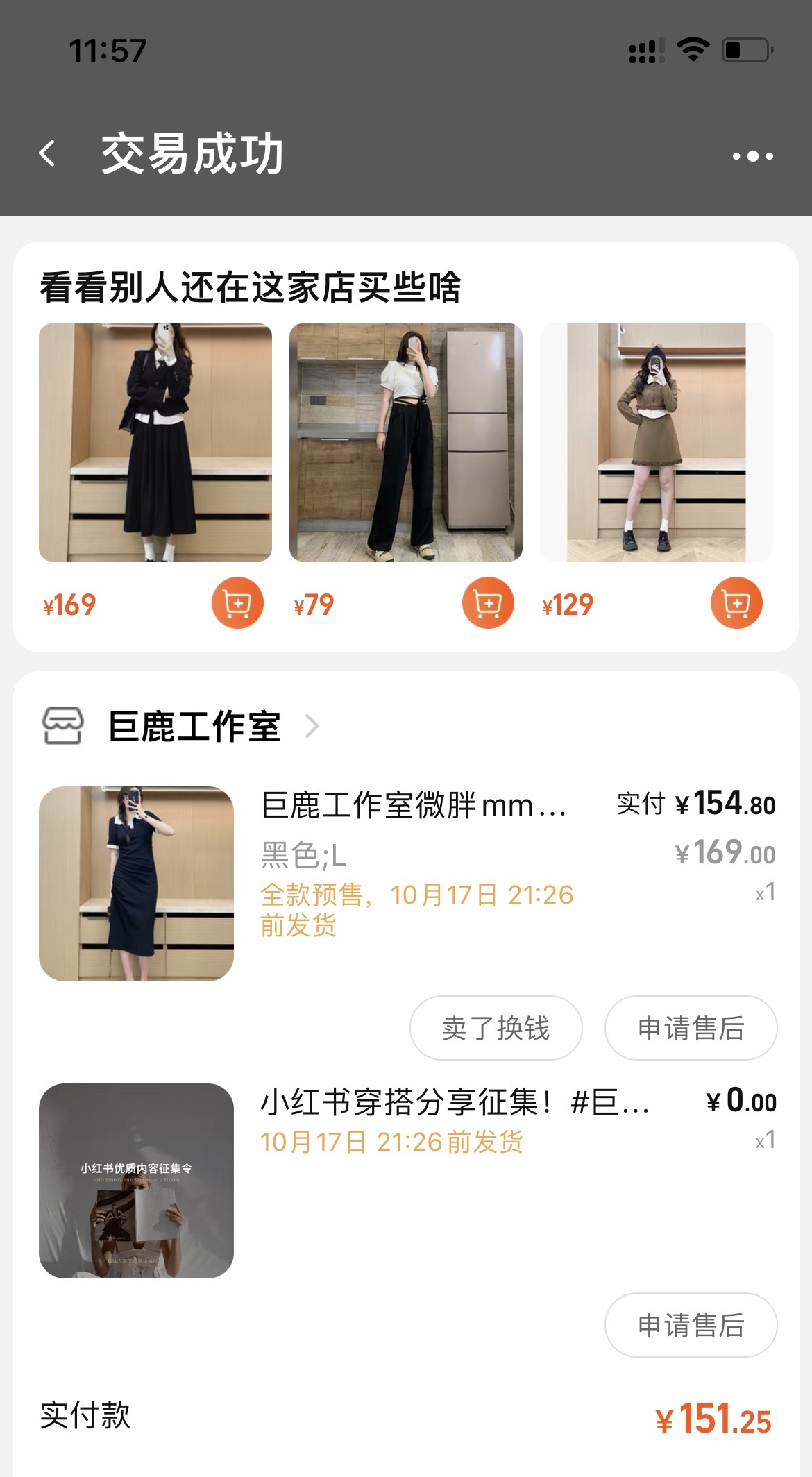Click the back arrow at top left
This screenshot has height=1477, width=812.
(x=49, y=155)
